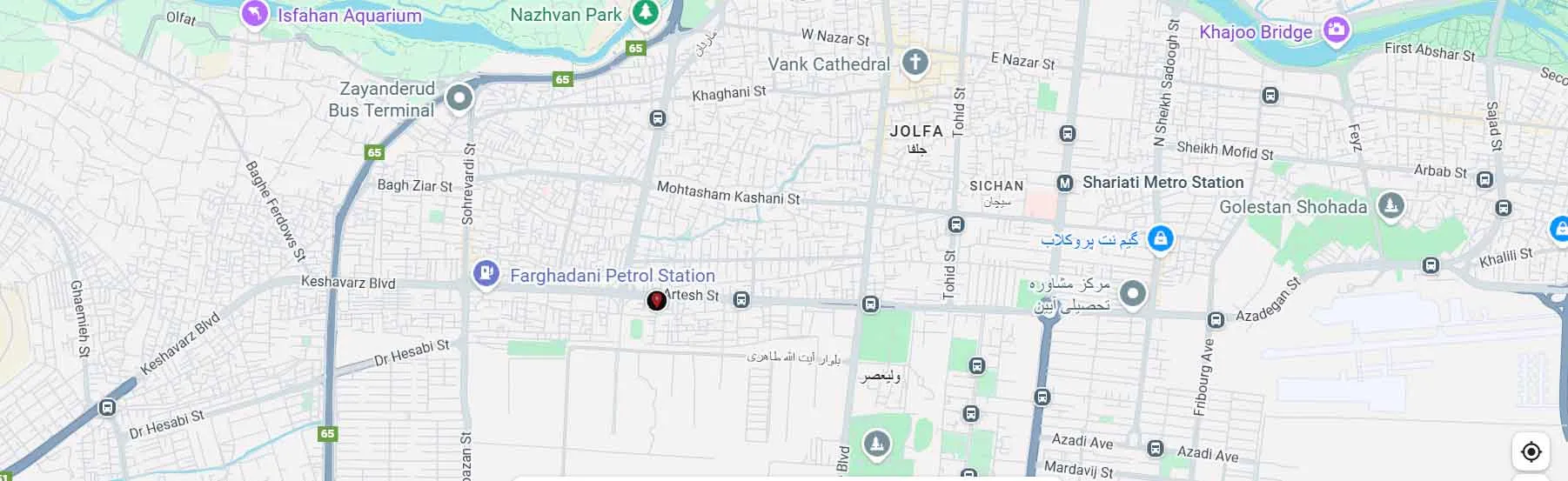Center map on my location

(1531, 451)
